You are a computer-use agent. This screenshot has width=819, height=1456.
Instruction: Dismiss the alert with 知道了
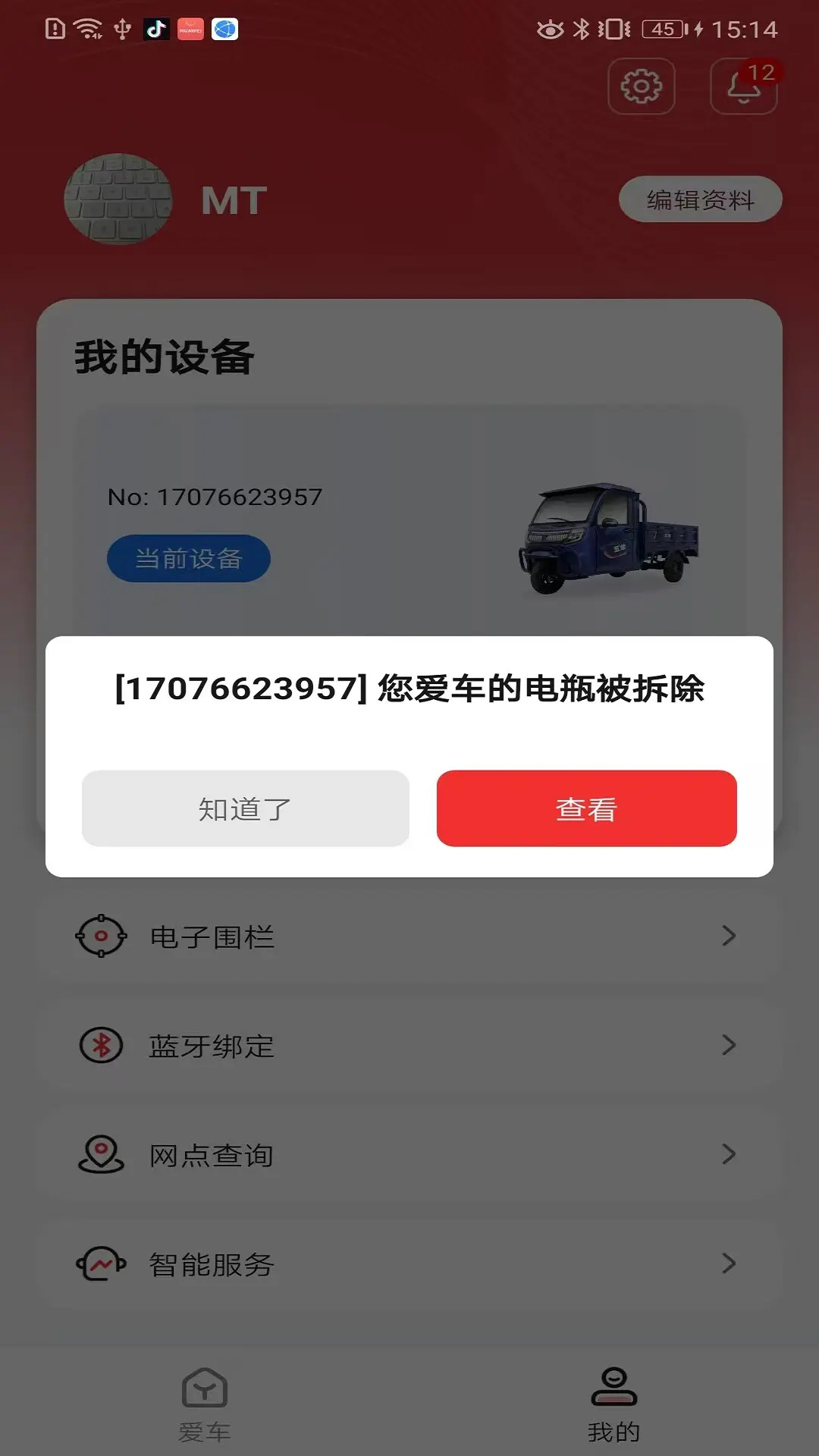pyautogui.click(x=245, y=808)
